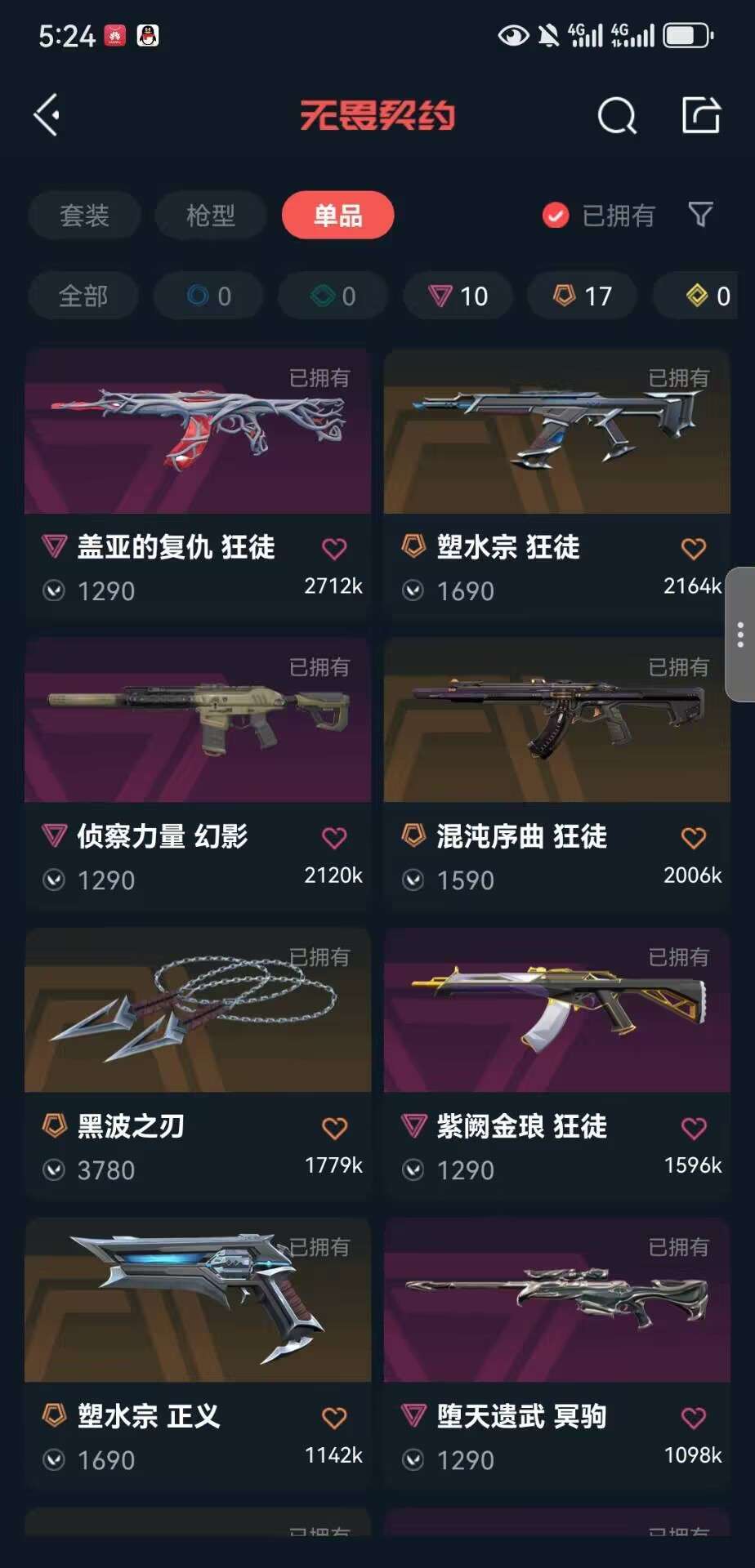
Task: Switch to the 枪型 tab
Action: click(210, 215)
